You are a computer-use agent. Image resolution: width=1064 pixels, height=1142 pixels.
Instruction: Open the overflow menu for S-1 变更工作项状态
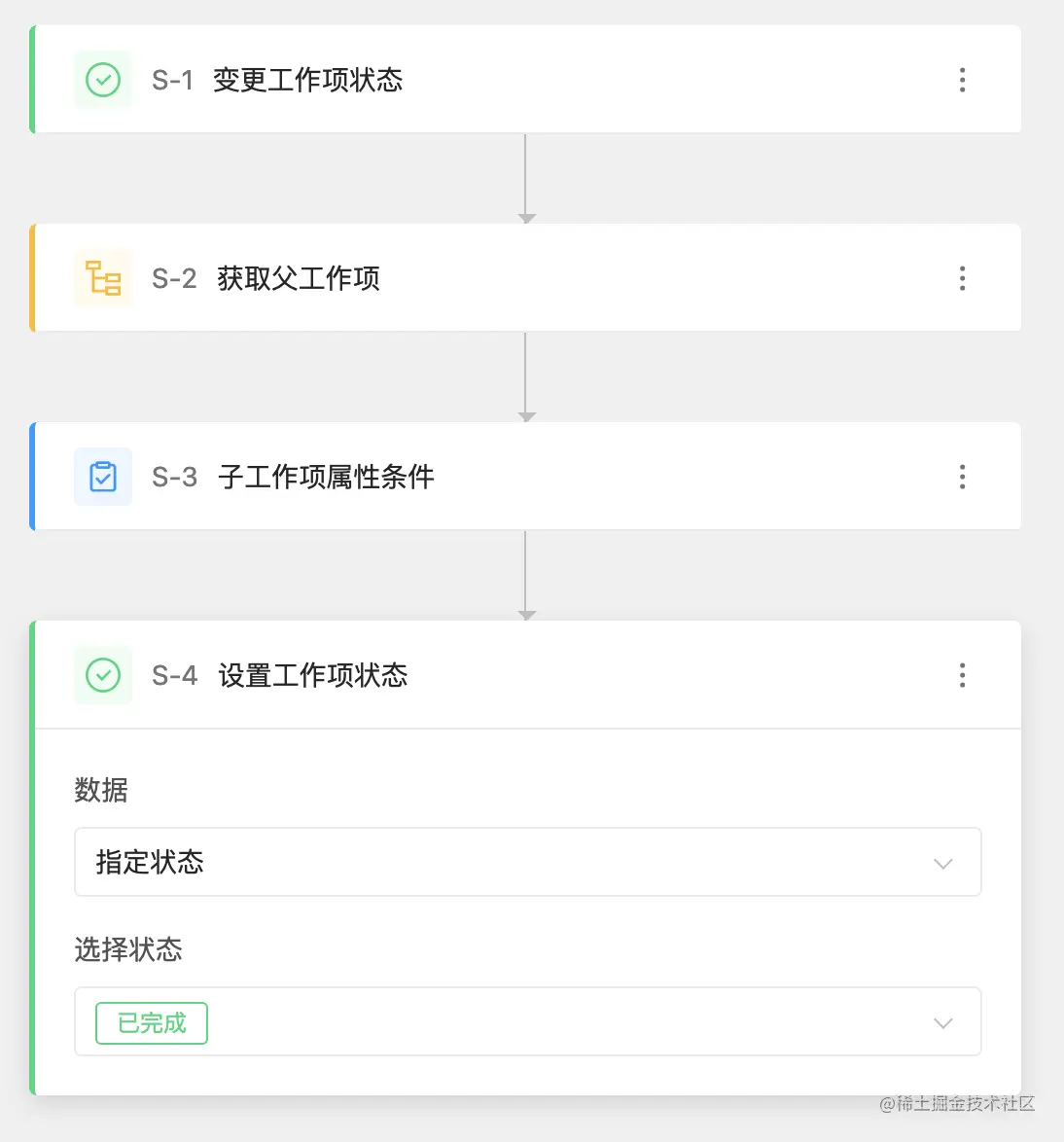coord(962,80)
